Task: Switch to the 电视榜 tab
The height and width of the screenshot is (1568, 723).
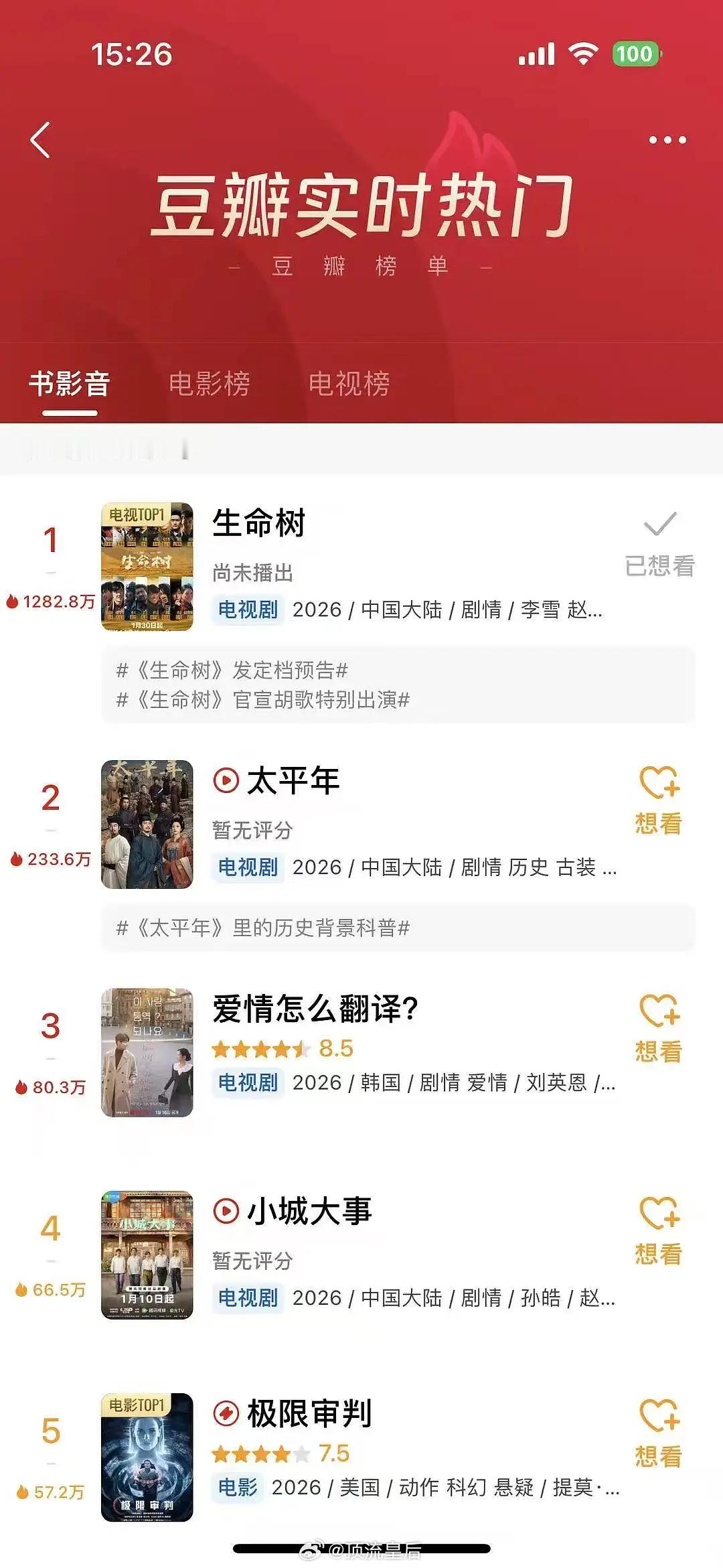Action: coord(349,384)
